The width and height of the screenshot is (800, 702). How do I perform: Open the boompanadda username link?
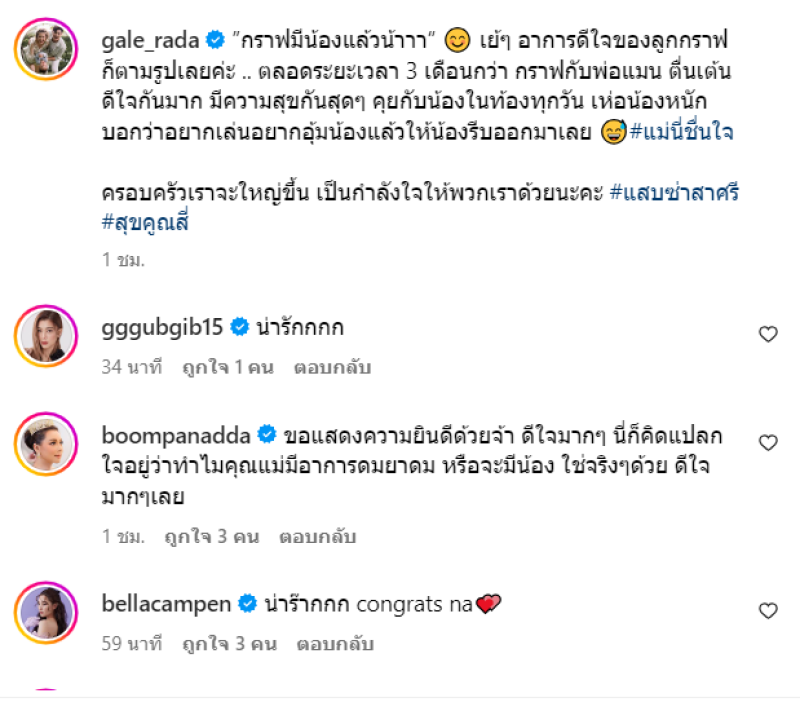[177, 435]
